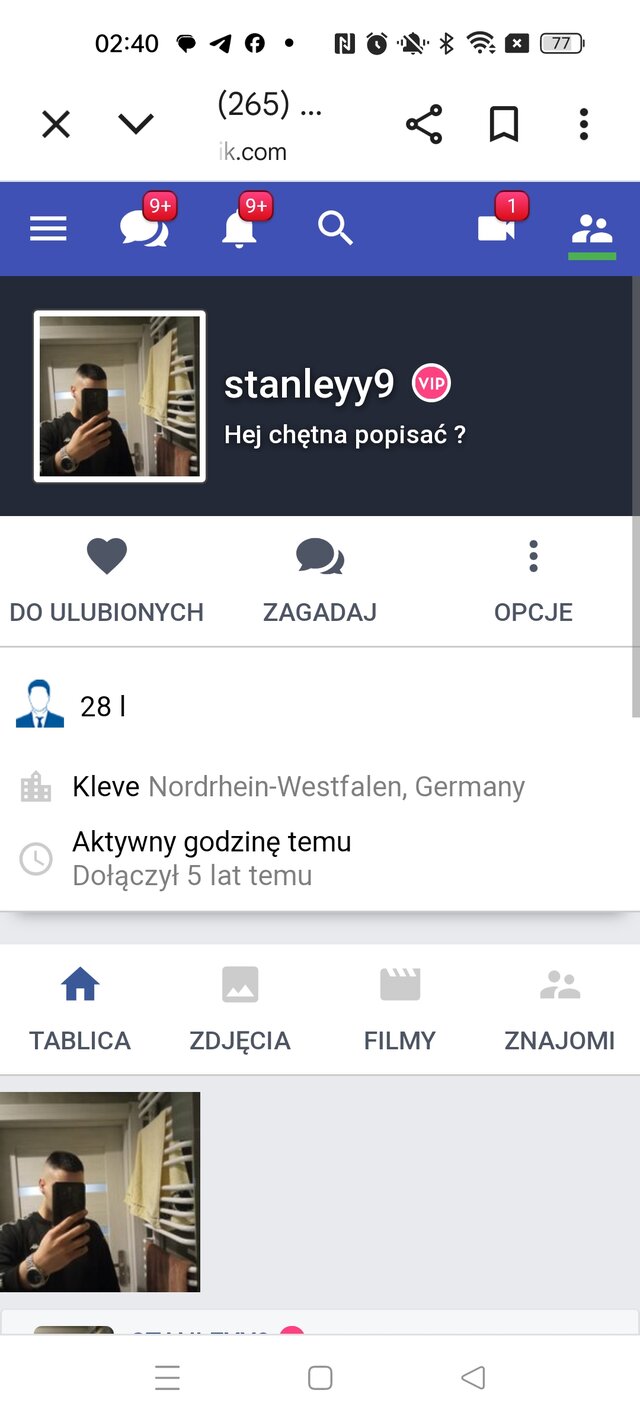Go back using system navigation button
Viewport: 640px width, 1422px height.
pyautogui.click(x=473, y=1377)
